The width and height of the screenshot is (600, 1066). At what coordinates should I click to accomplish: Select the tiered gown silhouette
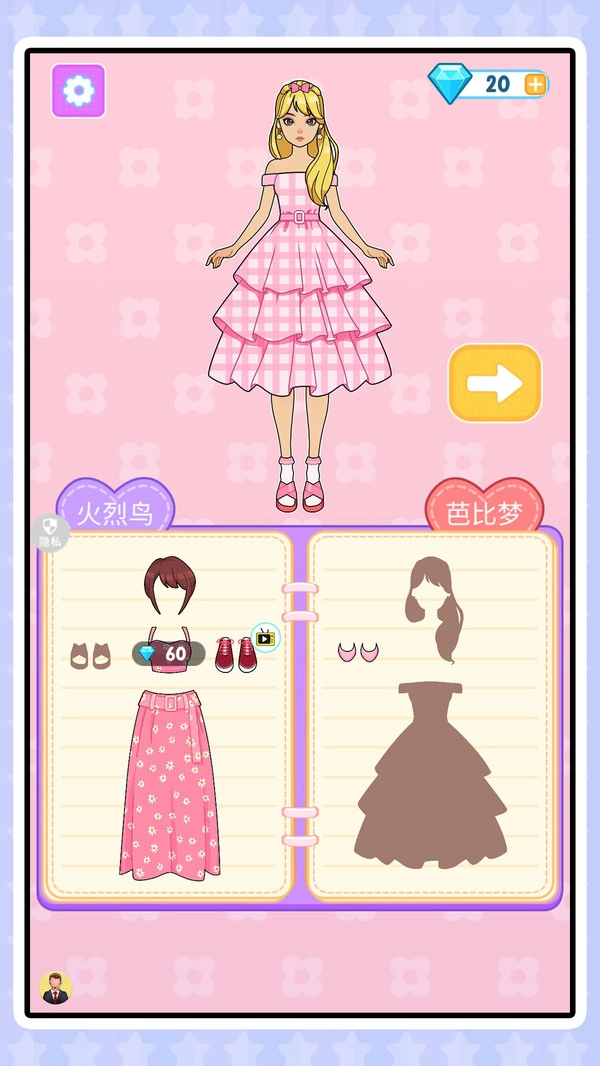430,768
